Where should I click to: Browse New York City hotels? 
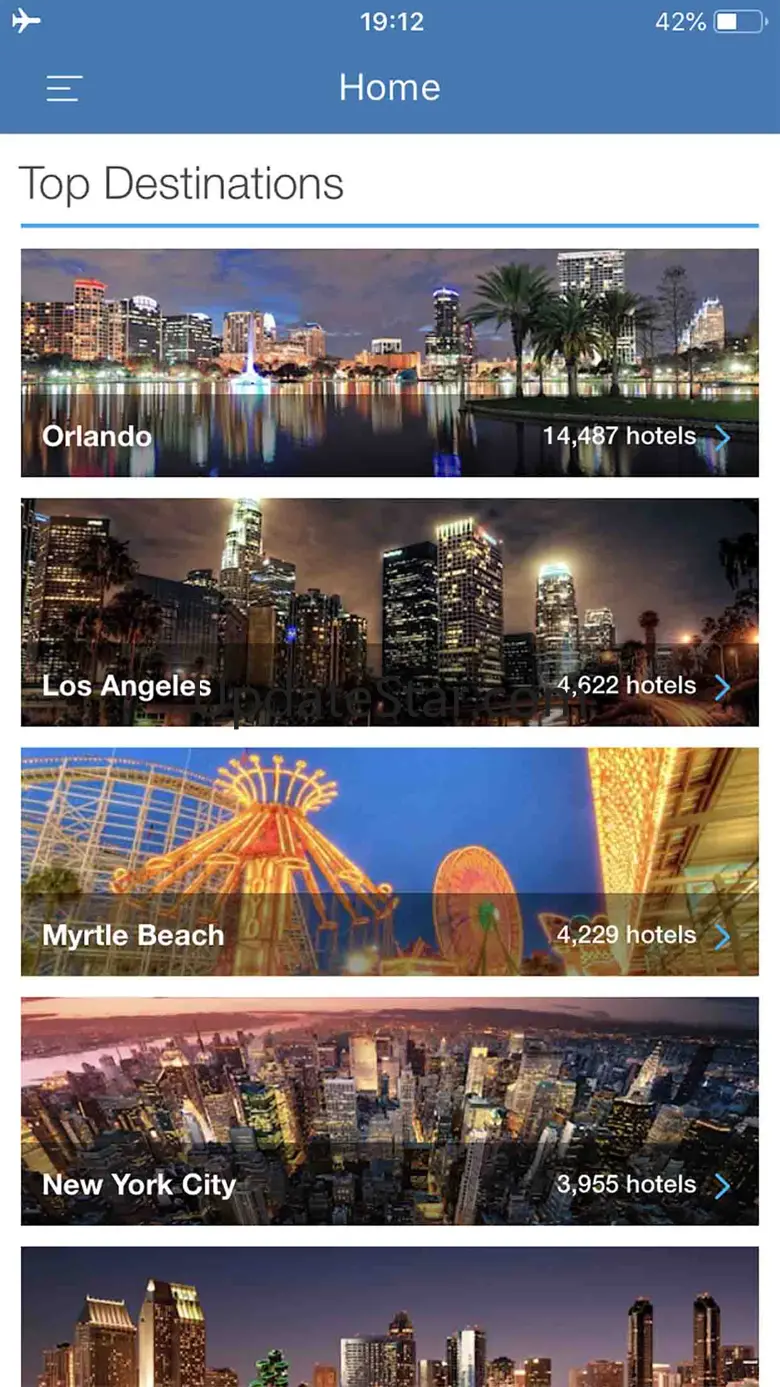pyautogui.click(x=389, y=1110)
